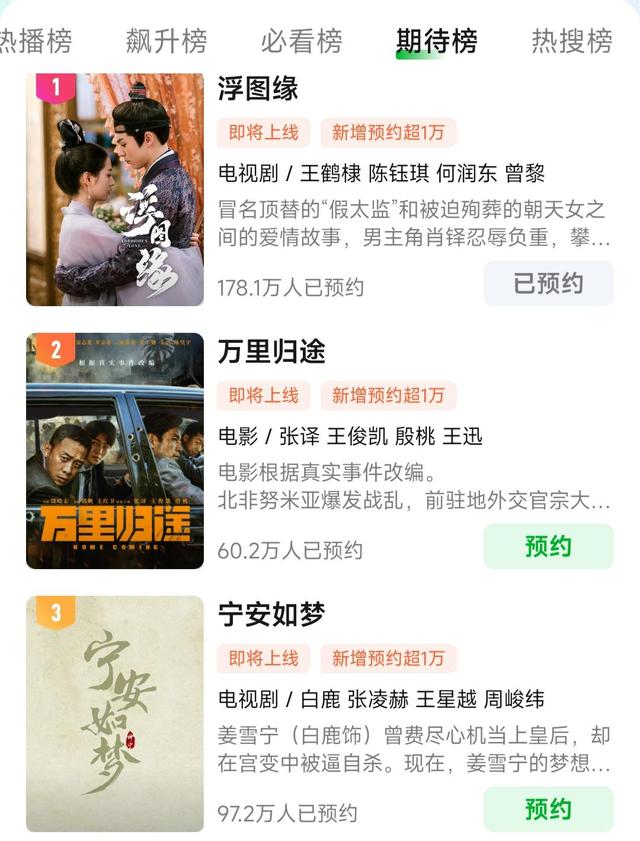Viewport: 640px width, 841px height.
Task: Open the 宁安如梦 poster
Action: point(115,714)
